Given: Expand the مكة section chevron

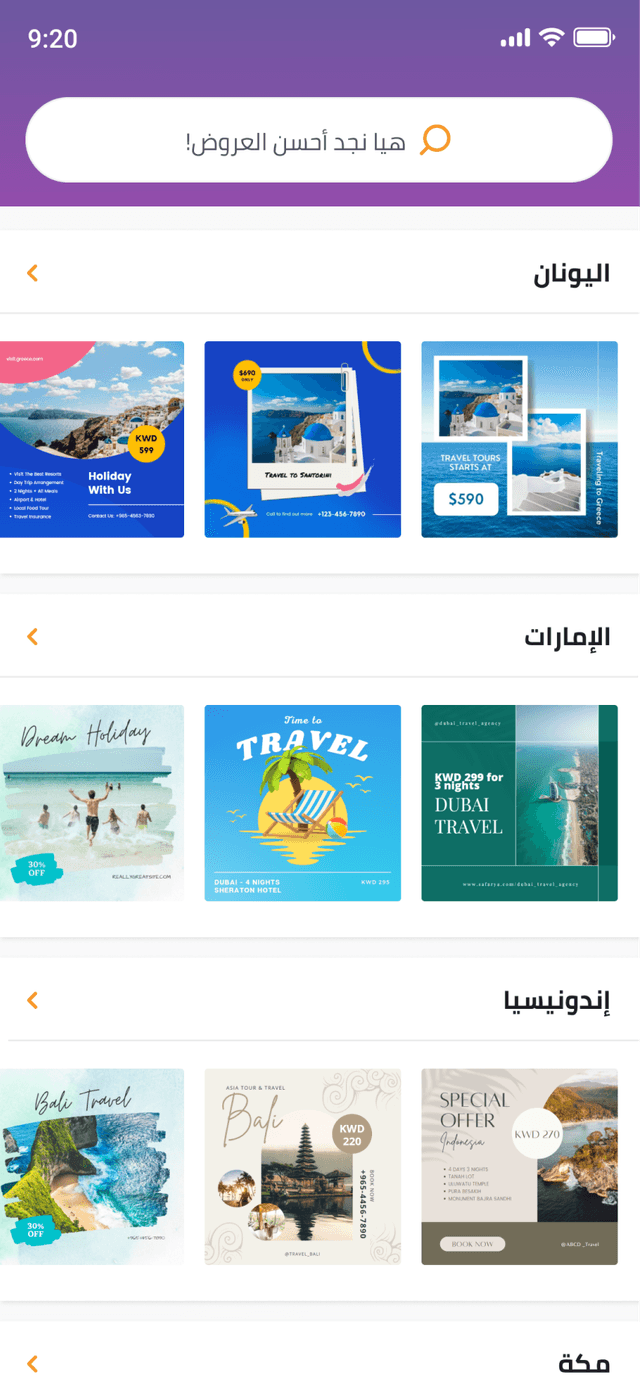Looking at the screenshot, I should pyautogui.click(x=33, y=1363).
